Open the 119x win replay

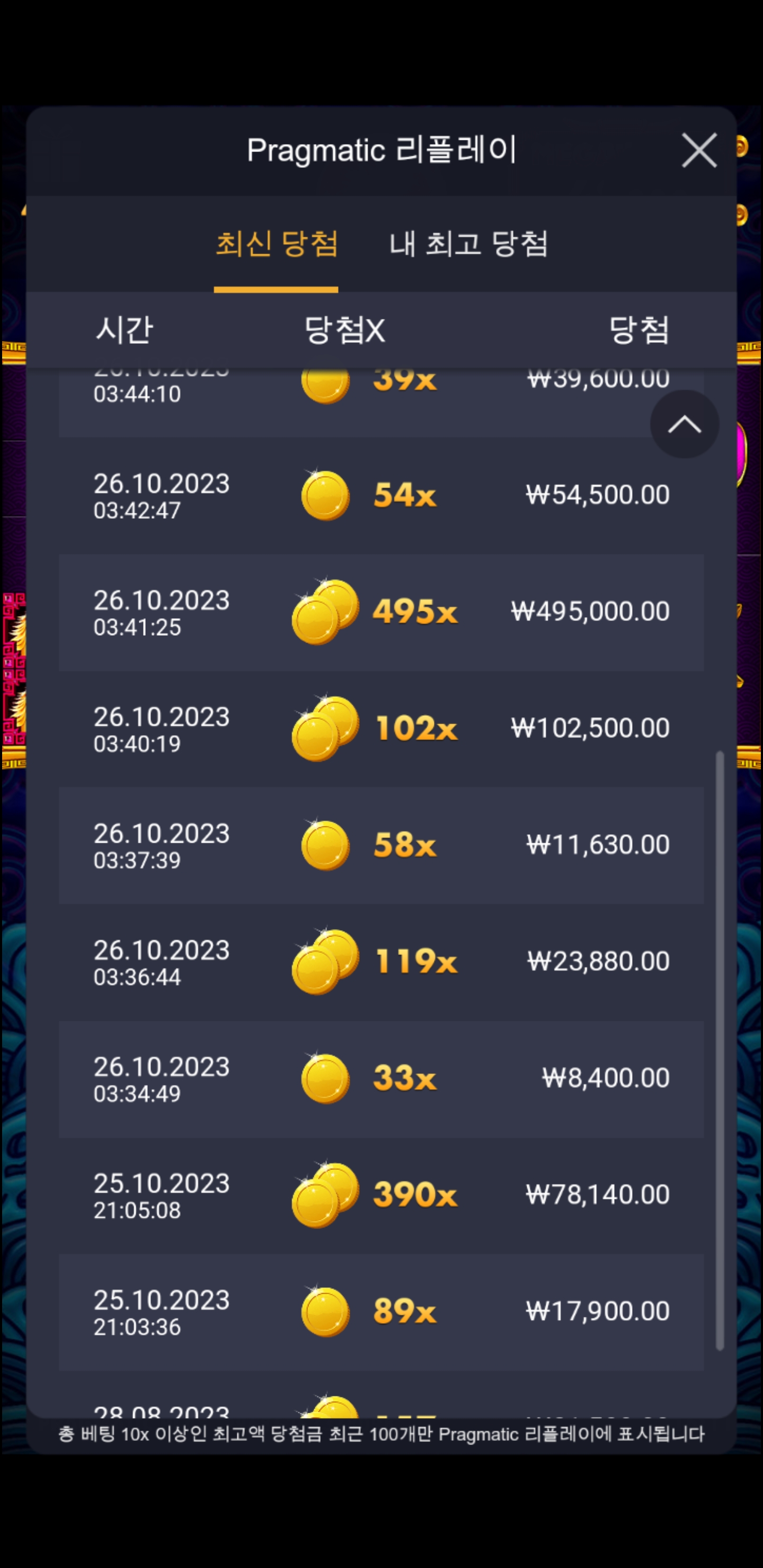coord(381,962)
